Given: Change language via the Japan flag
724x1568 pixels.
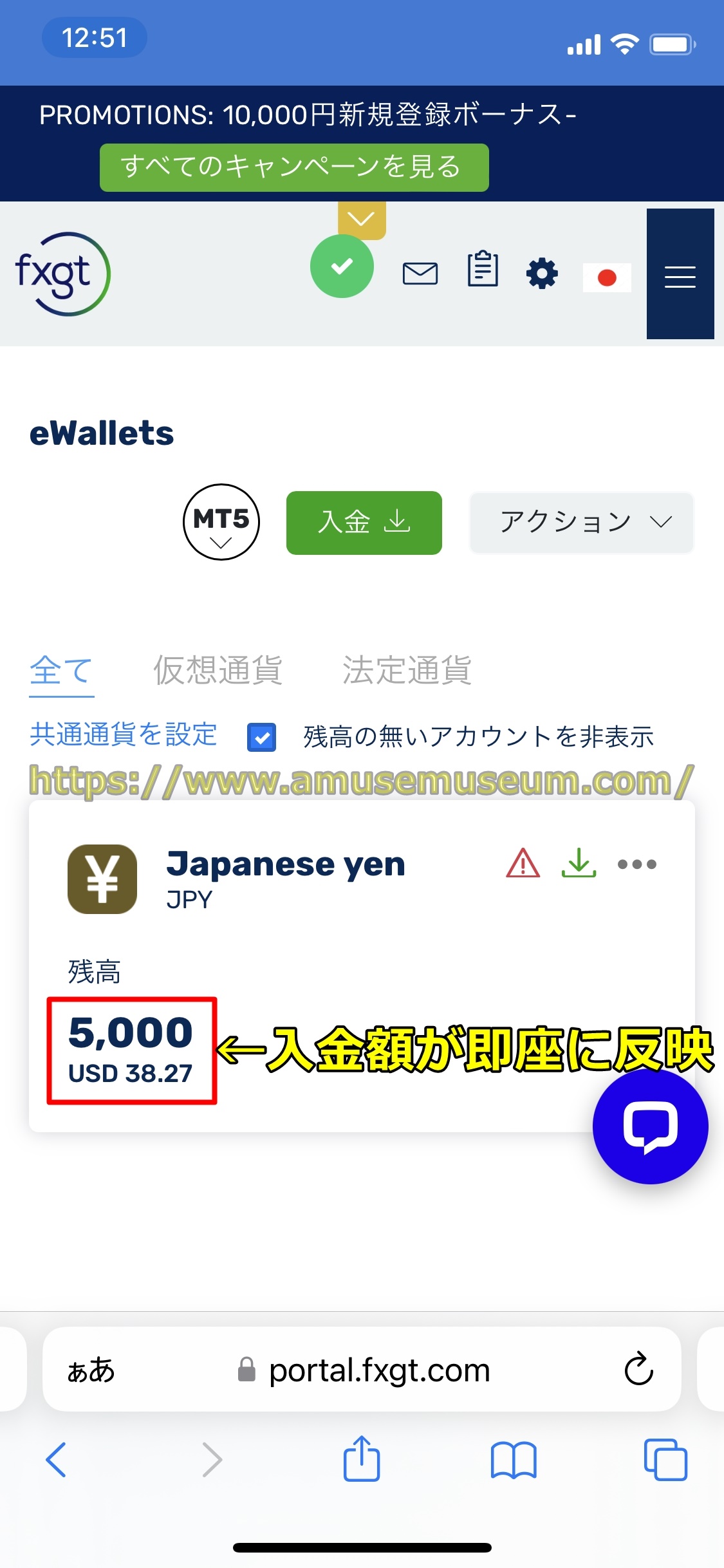Looking at the screenshot, I should coord(606,277).
